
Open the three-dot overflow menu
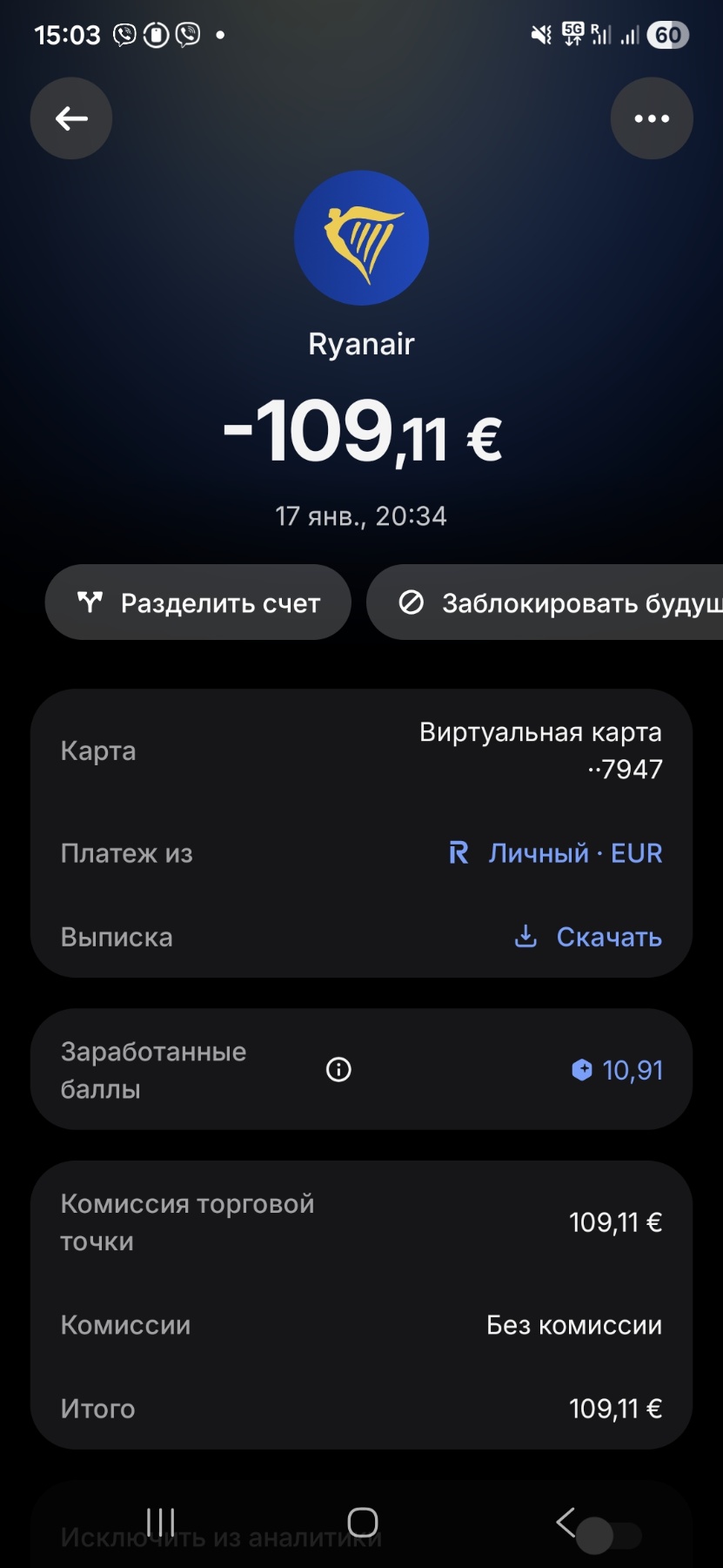click(x=652, y=118)
